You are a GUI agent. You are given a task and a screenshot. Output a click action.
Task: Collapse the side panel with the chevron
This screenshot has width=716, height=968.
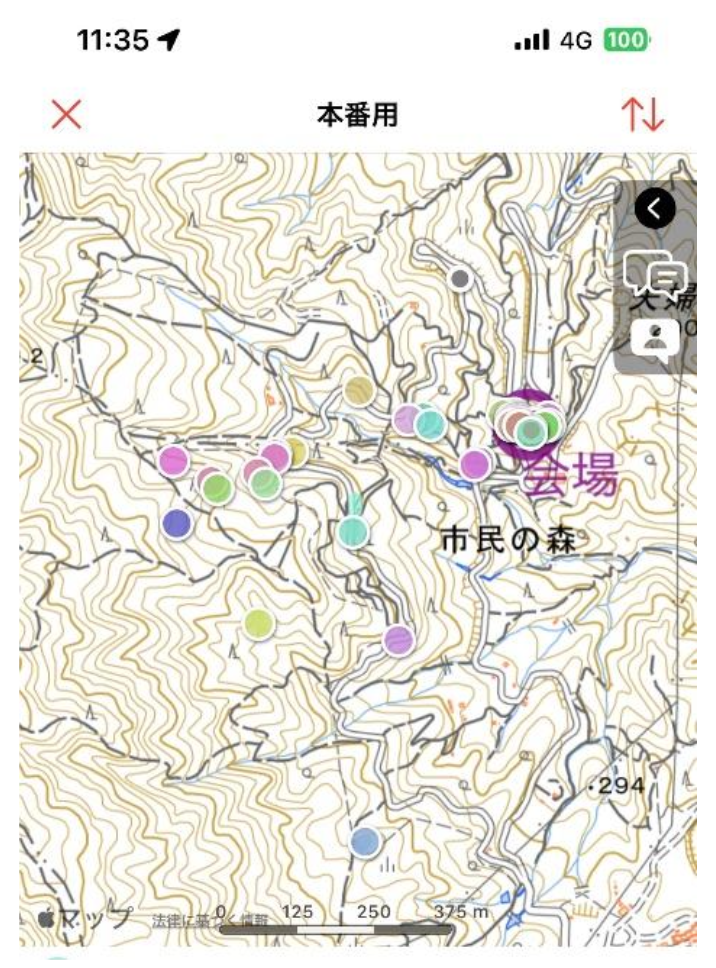[x=656, y=208]
